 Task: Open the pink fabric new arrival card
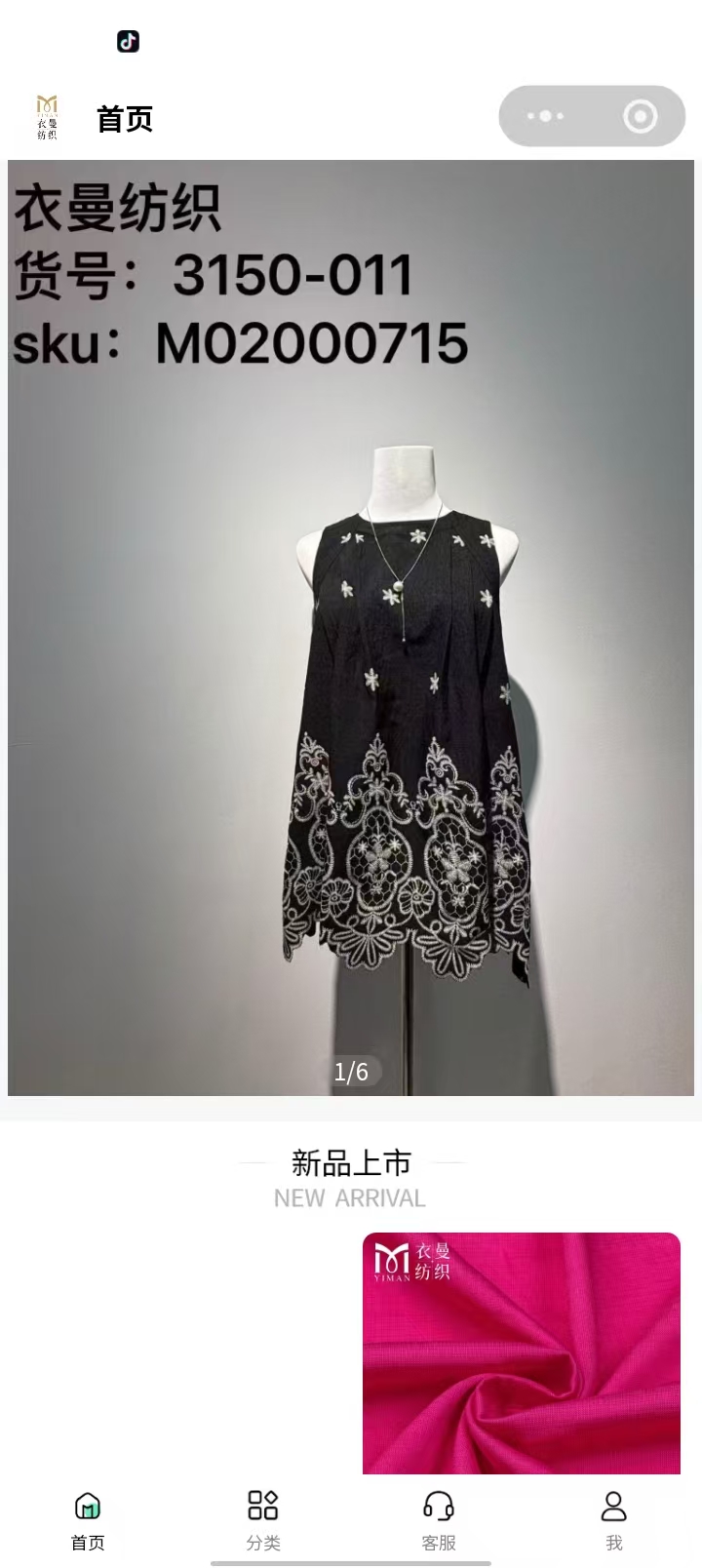[522, 1353]
